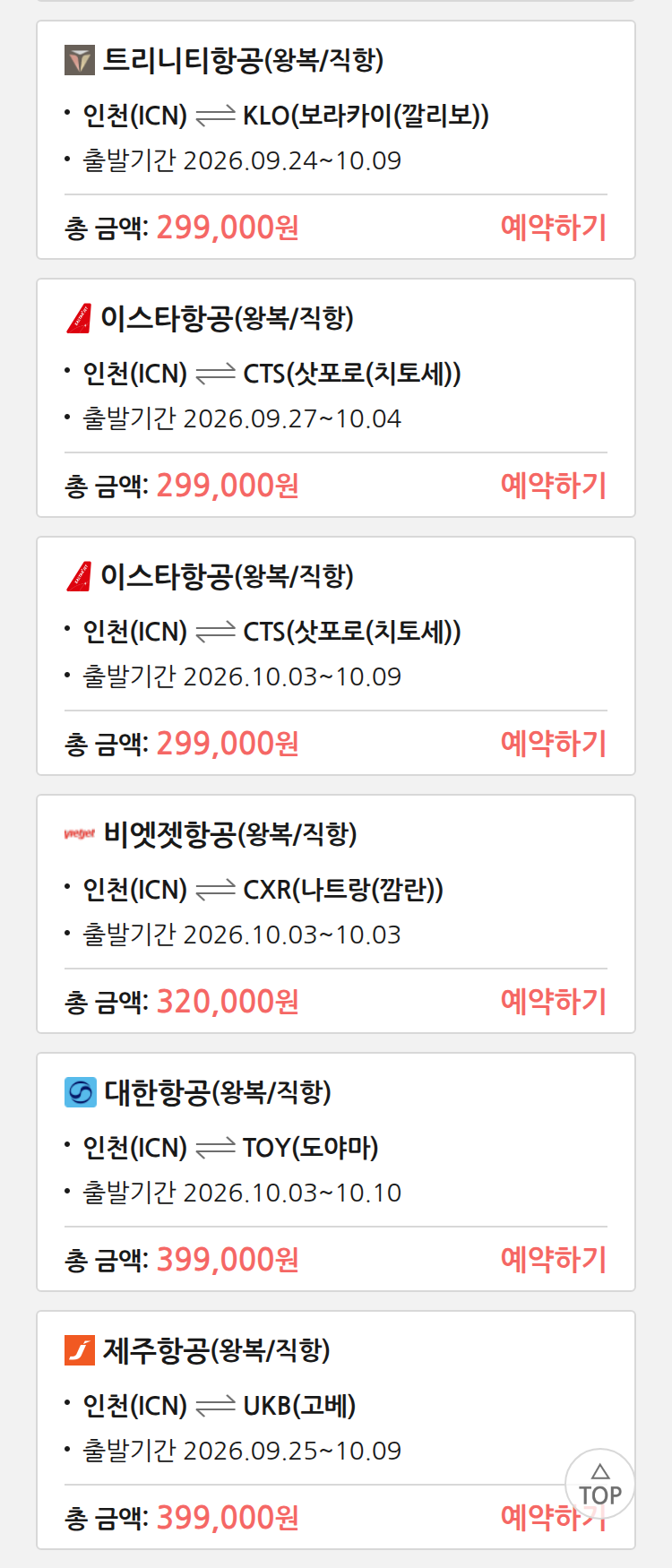Open the 대한항공 TOY flight card
This screenshot has height=1568, width=672.
[x=336, y=1172]
